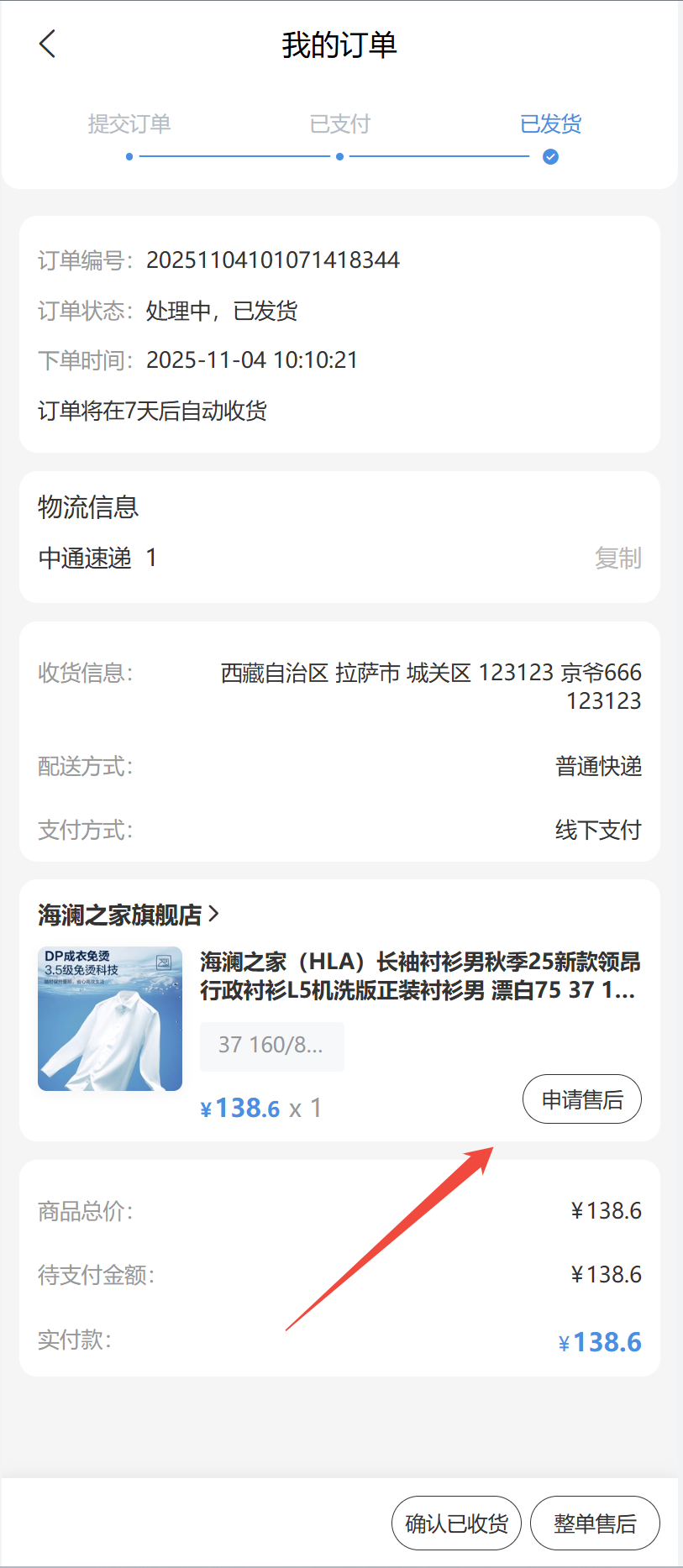This screenshot has height=1568, width=683.
Task: Tap 申请售后 for the shirt
Action: (x=581, y=1099)
